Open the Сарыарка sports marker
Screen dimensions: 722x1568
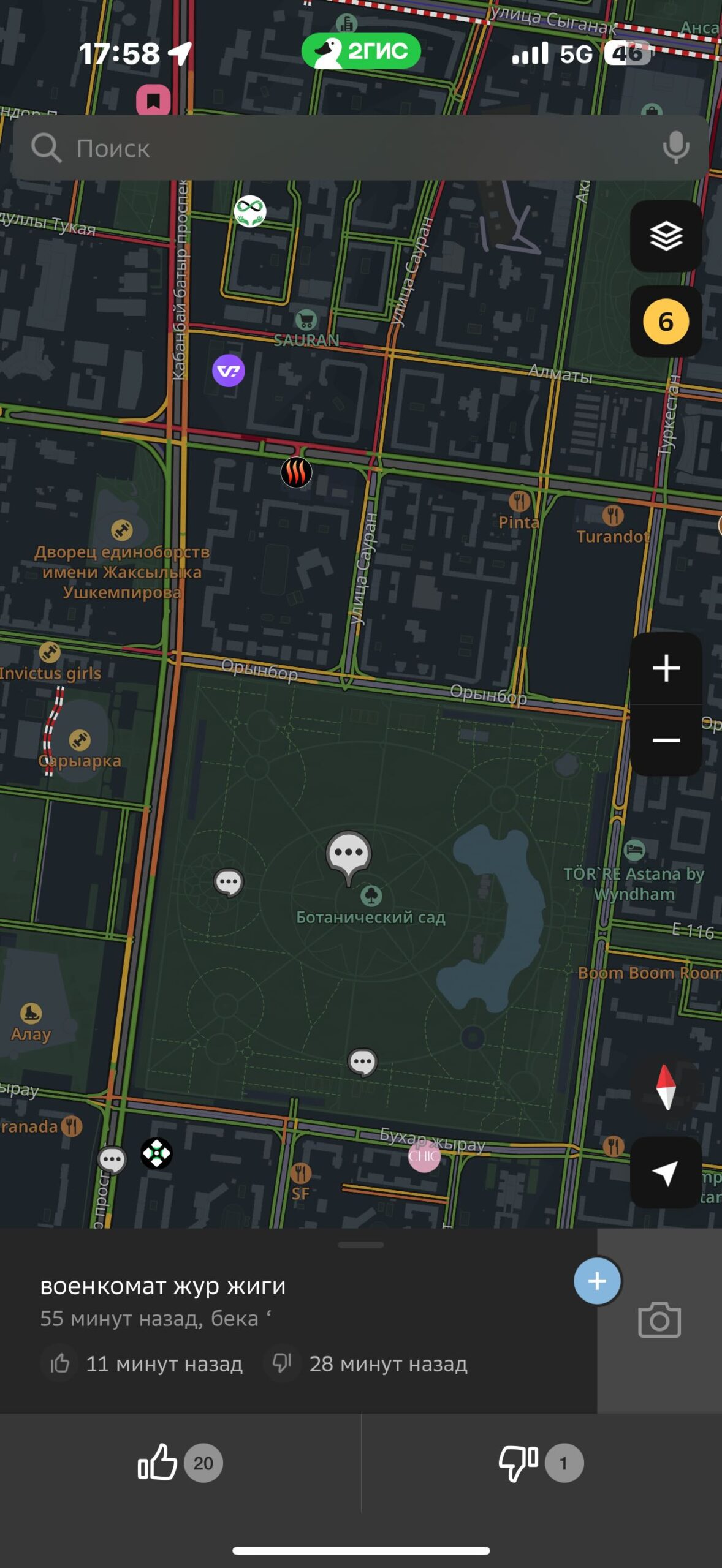[80, 740]
